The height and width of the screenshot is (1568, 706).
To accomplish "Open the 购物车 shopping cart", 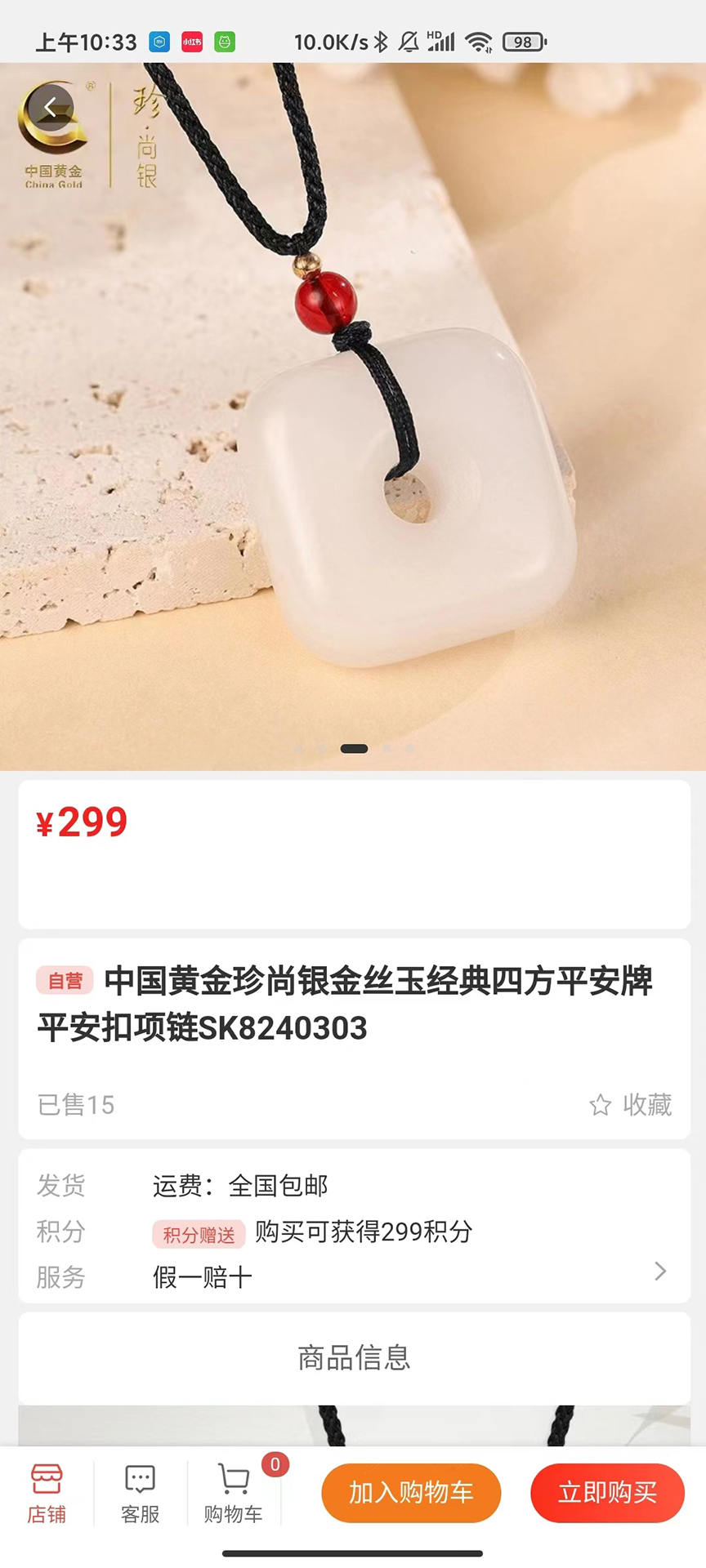I will 234,1493.
